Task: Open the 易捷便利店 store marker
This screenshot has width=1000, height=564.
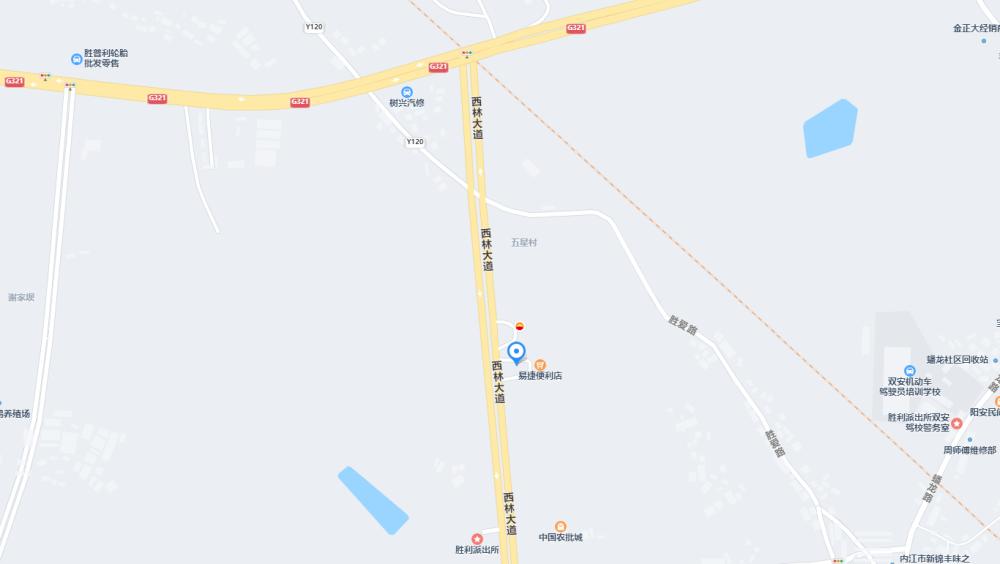Action: click(540, 365)
